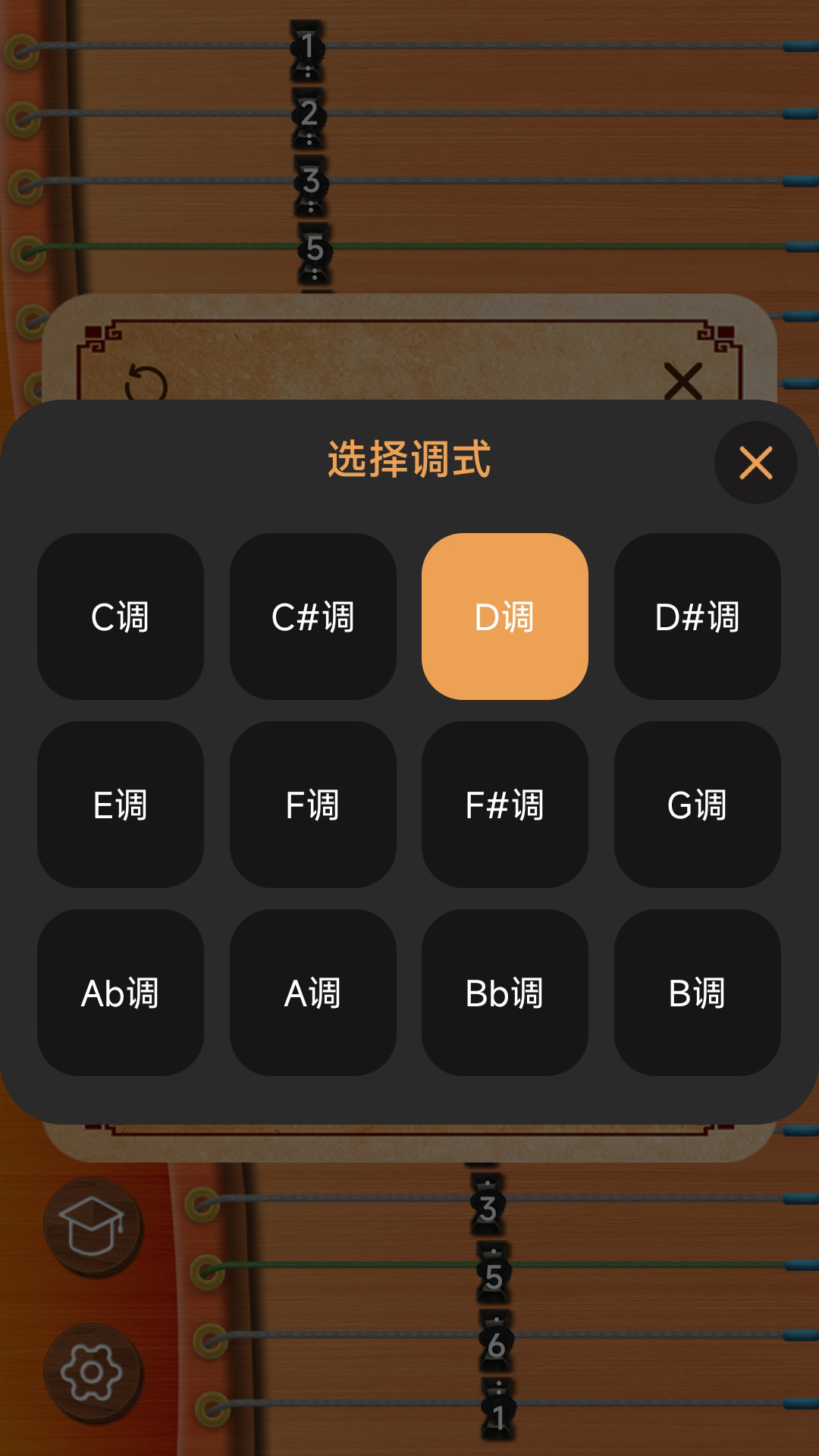This screenshot has height=1456, width=819.
Task: Choose F调 from the key grid
Action: point(314,807)
